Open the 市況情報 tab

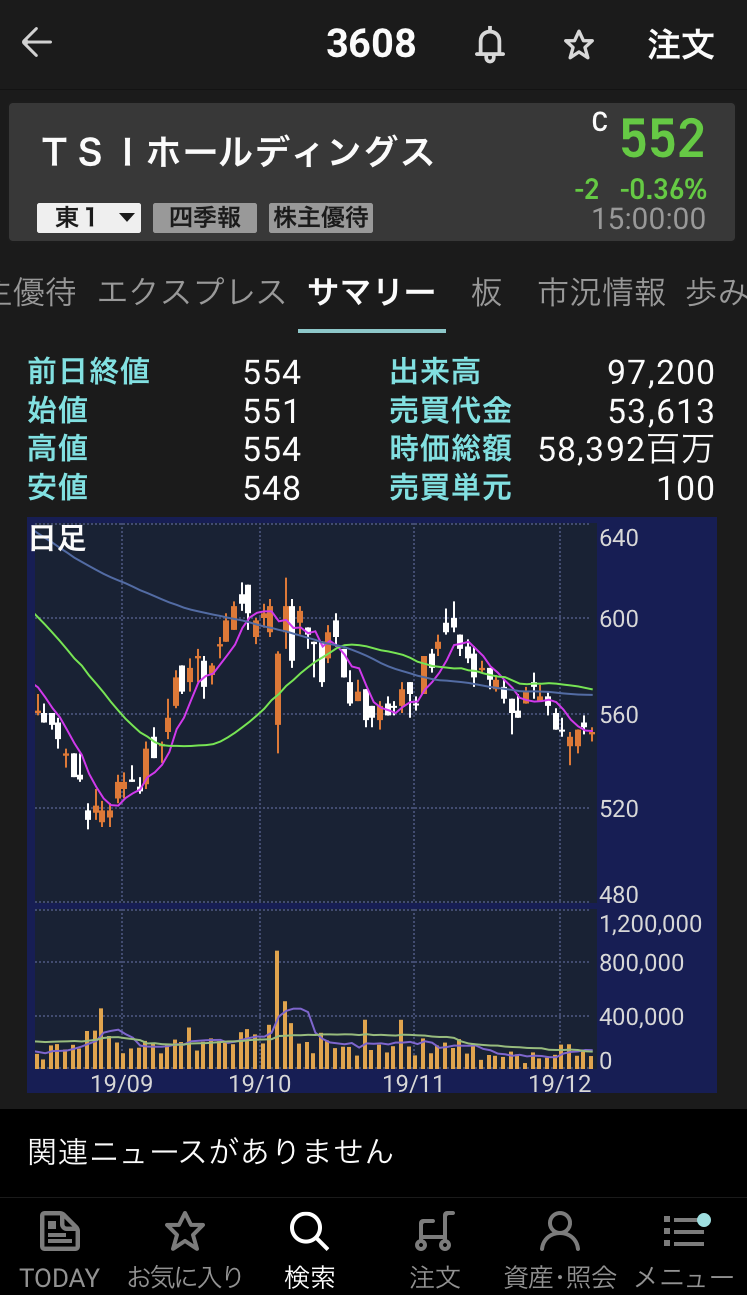(601, 292)
